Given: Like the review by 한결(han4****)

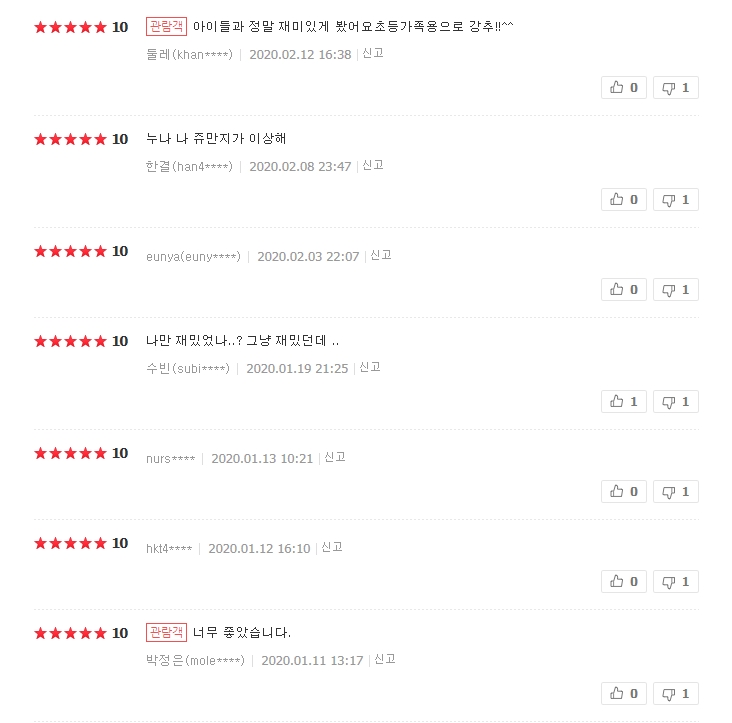Looking at the screenshot, I should pos(624,200).
